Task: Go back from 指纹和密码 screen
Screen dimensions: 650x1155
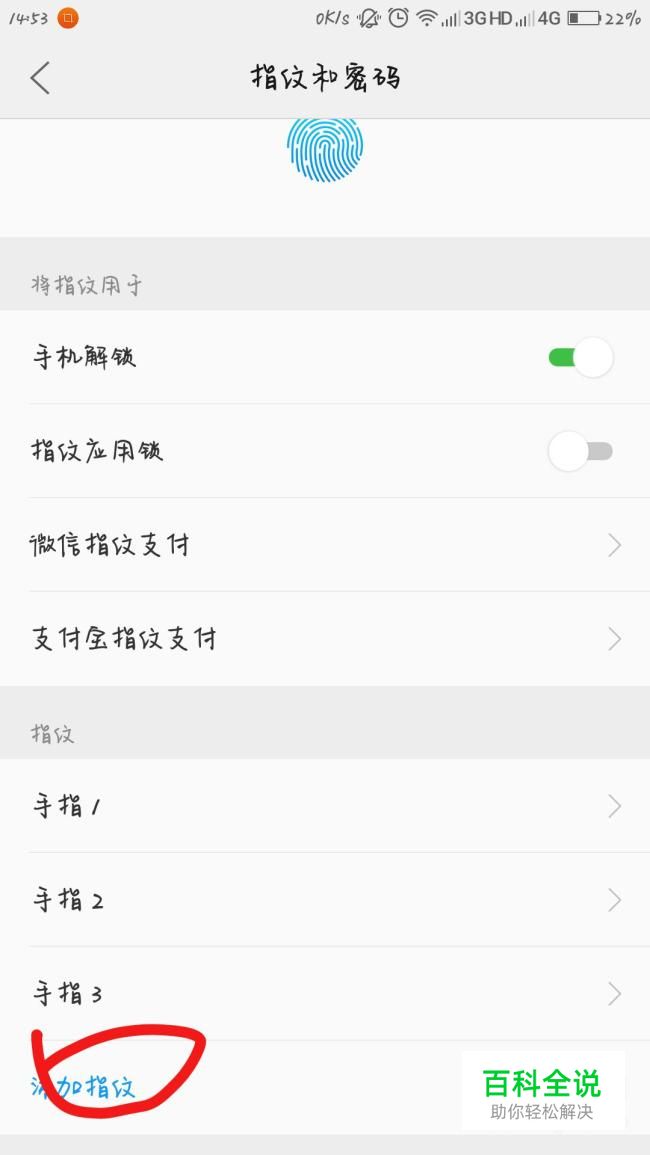Action: [x=40, y=78]
